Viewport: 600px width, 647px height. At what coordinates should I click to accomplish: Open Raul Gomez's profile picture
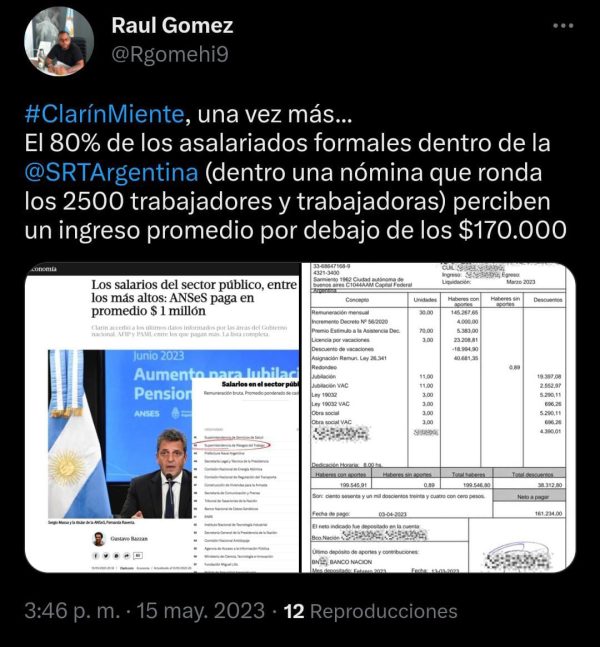pos(59,41)
